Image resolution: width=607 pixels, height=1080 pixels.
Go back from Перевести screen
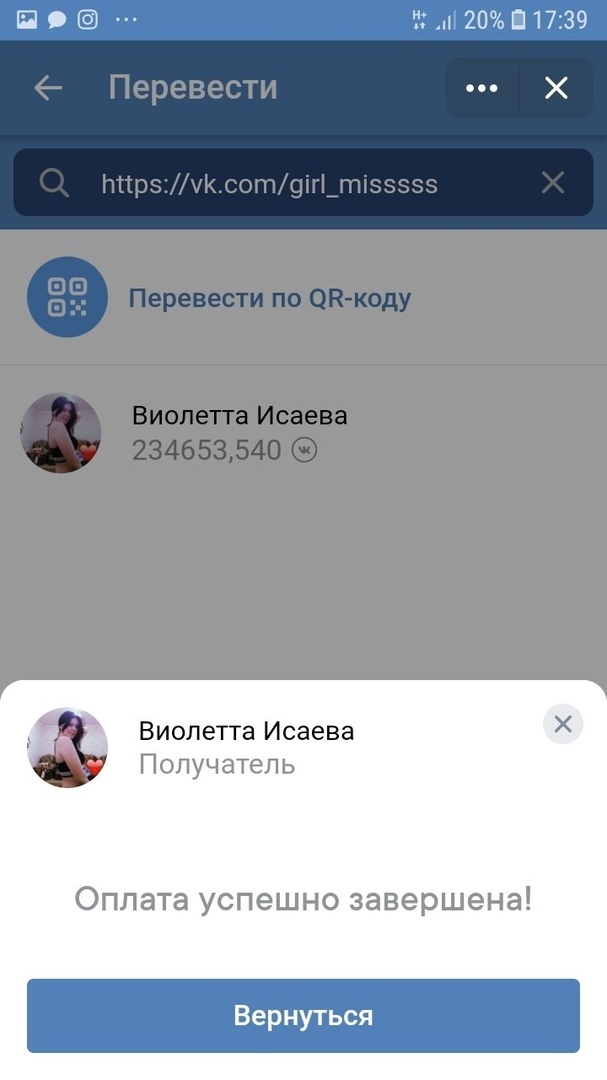point(48,88)
